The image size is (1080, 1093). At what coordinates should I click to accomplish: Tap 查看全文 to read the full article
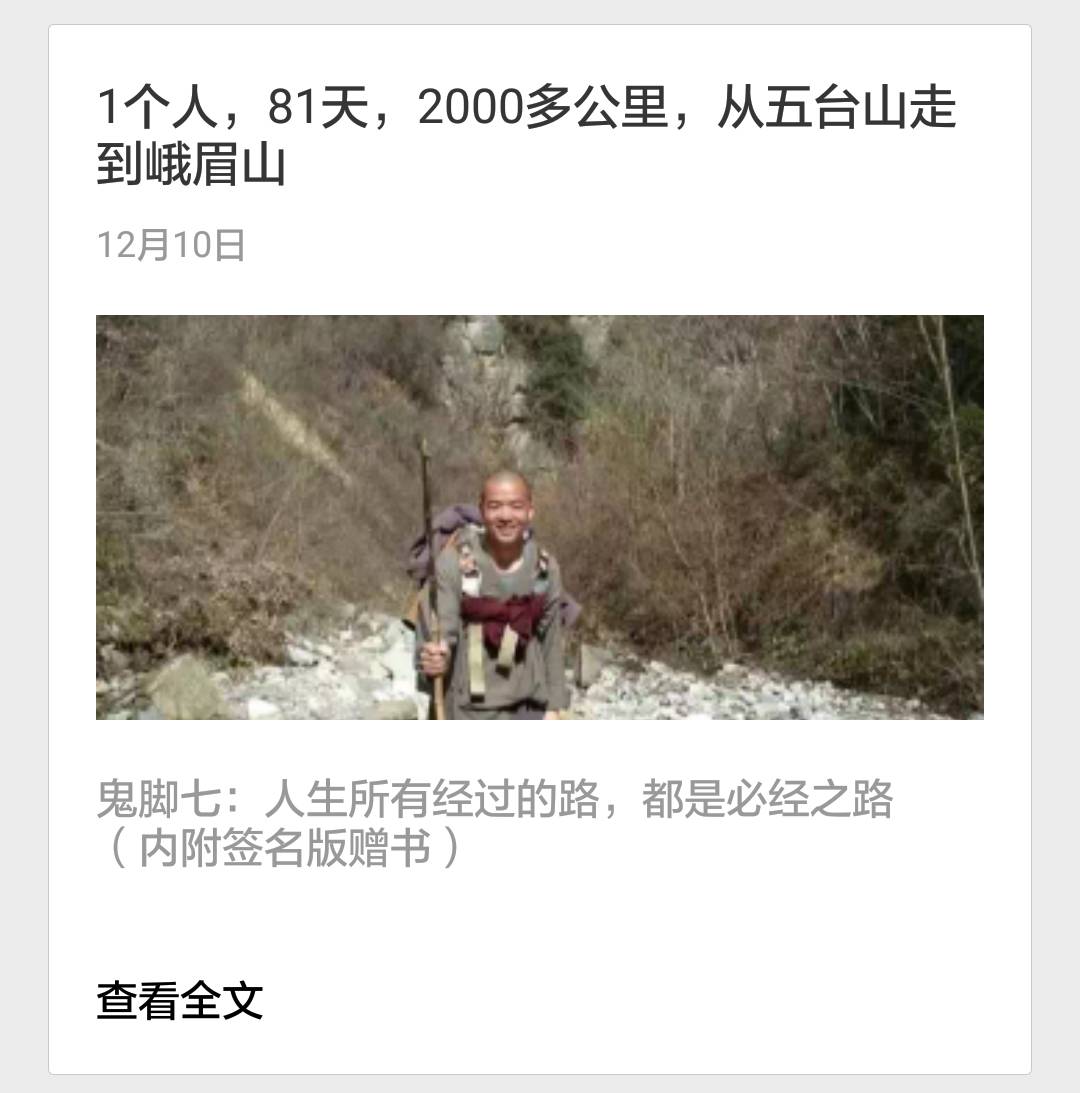pyautogui.click(x=180, y=1000)
